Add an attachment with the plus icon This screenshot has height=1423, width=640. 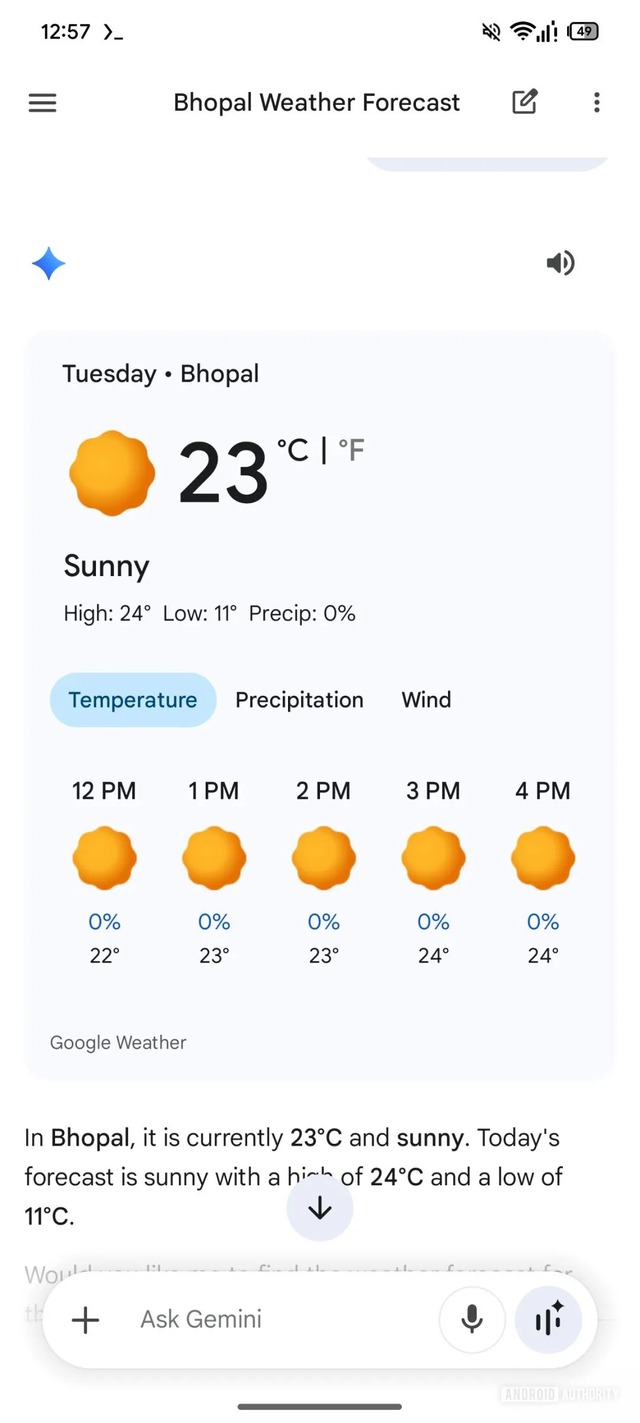point(86,1320)
